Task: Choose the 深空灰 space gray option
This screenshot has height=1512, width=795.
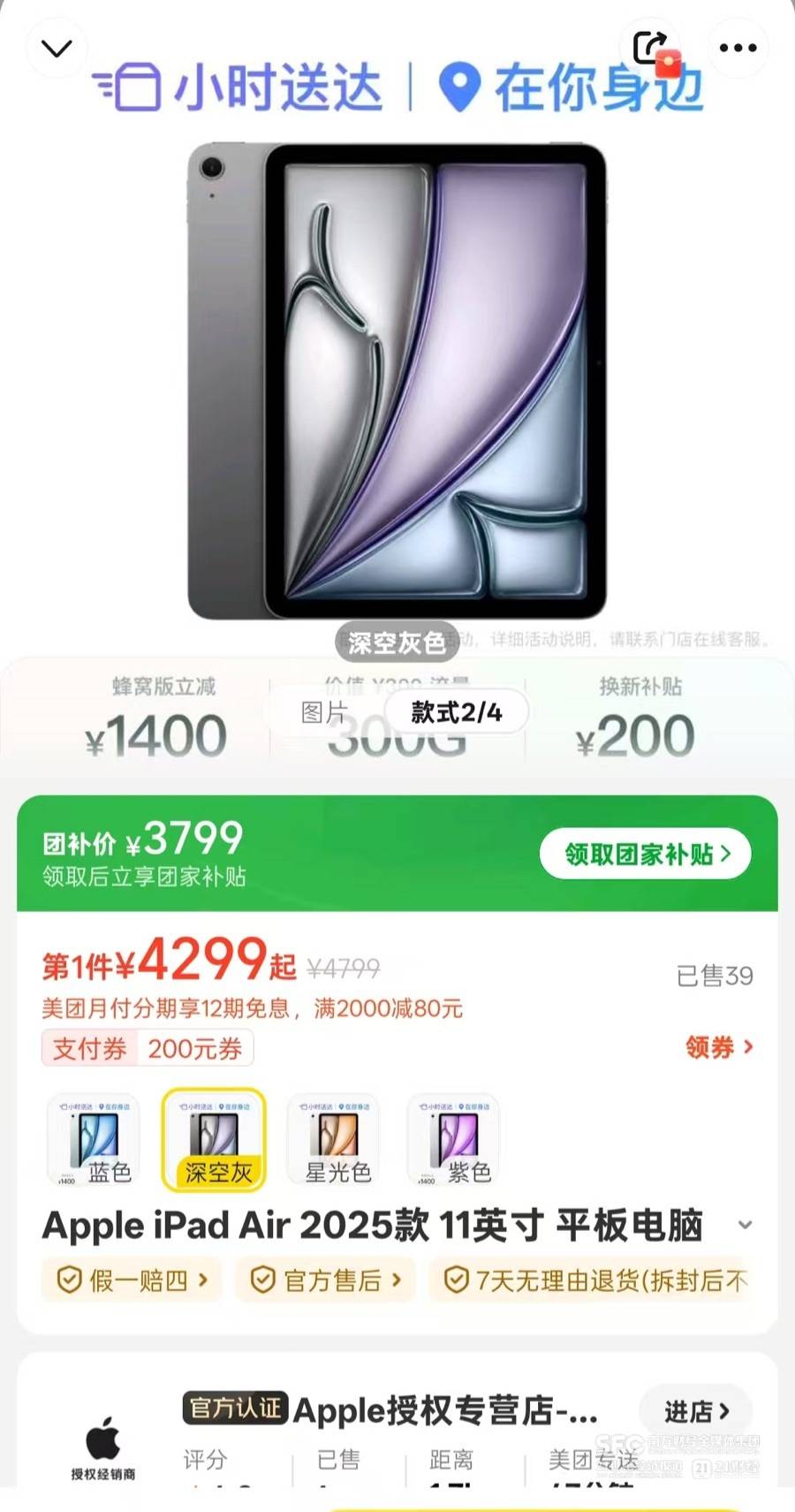Action: click(x=214, y=1140)
